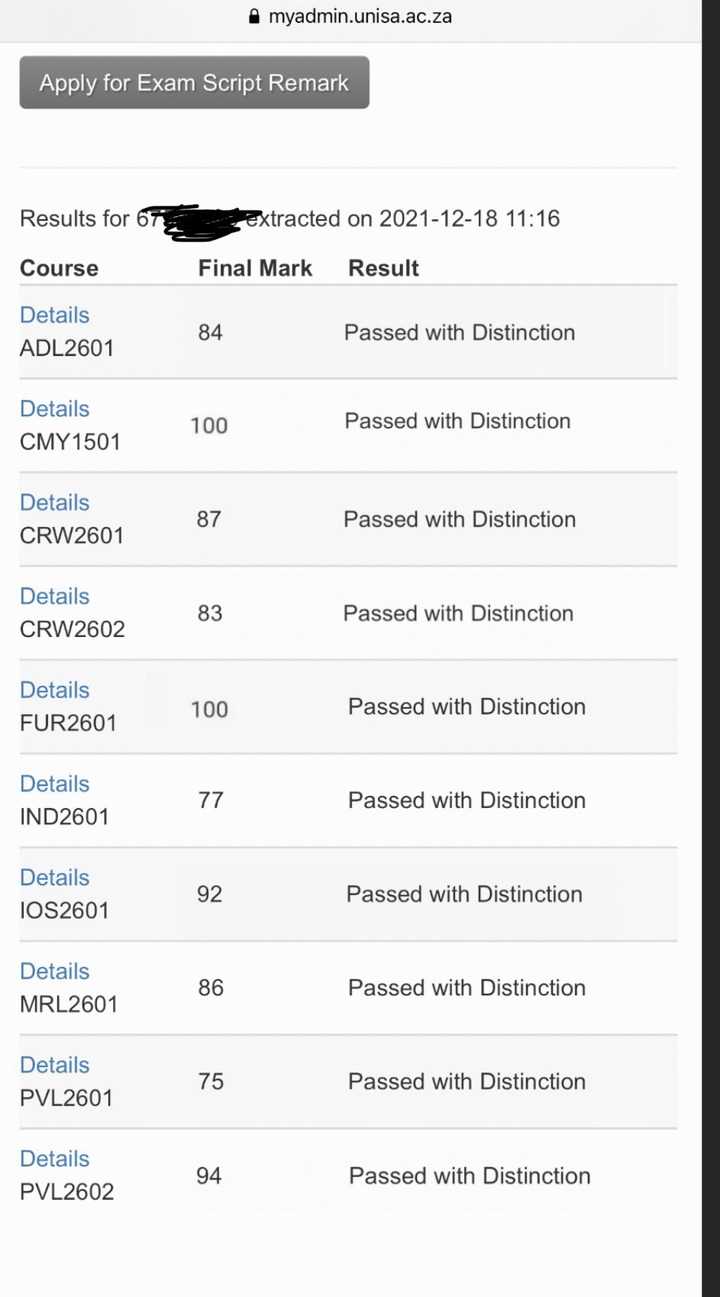Tap the Apply for Exam Script Remark button

coord(194,82)
